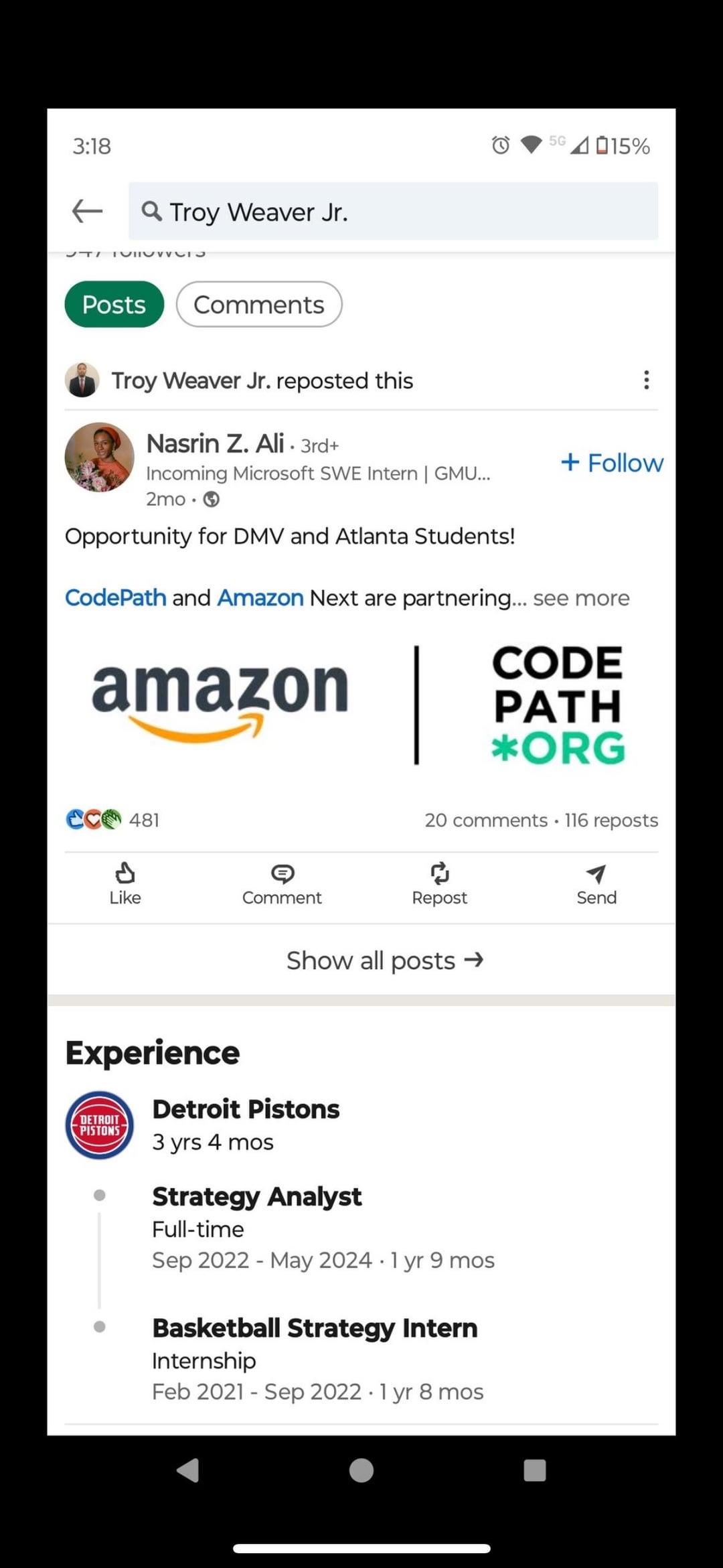Open the Amazon mention link
Screen dimensions: 723x1568
click(260, 597)
